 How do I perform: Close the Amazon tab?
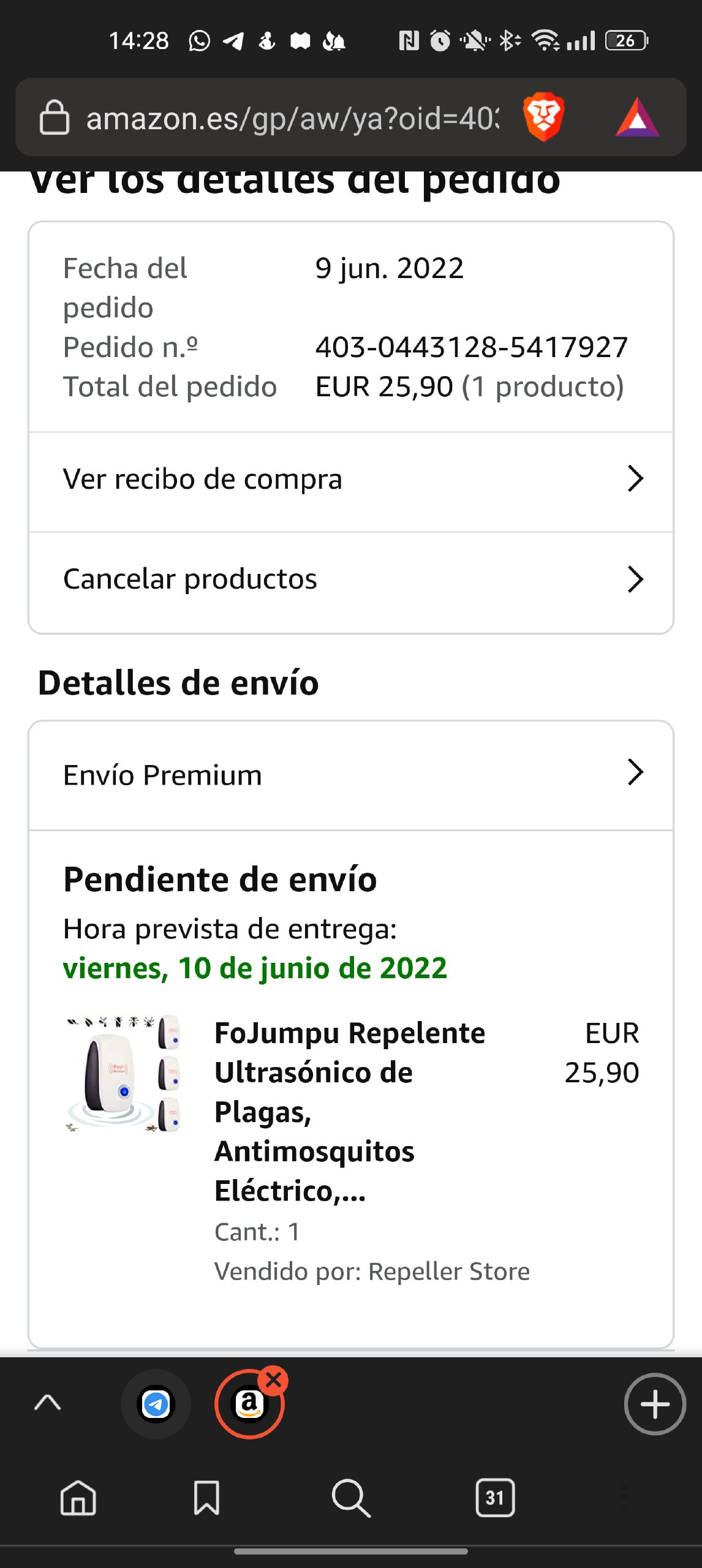click(x=273, y=1381)
